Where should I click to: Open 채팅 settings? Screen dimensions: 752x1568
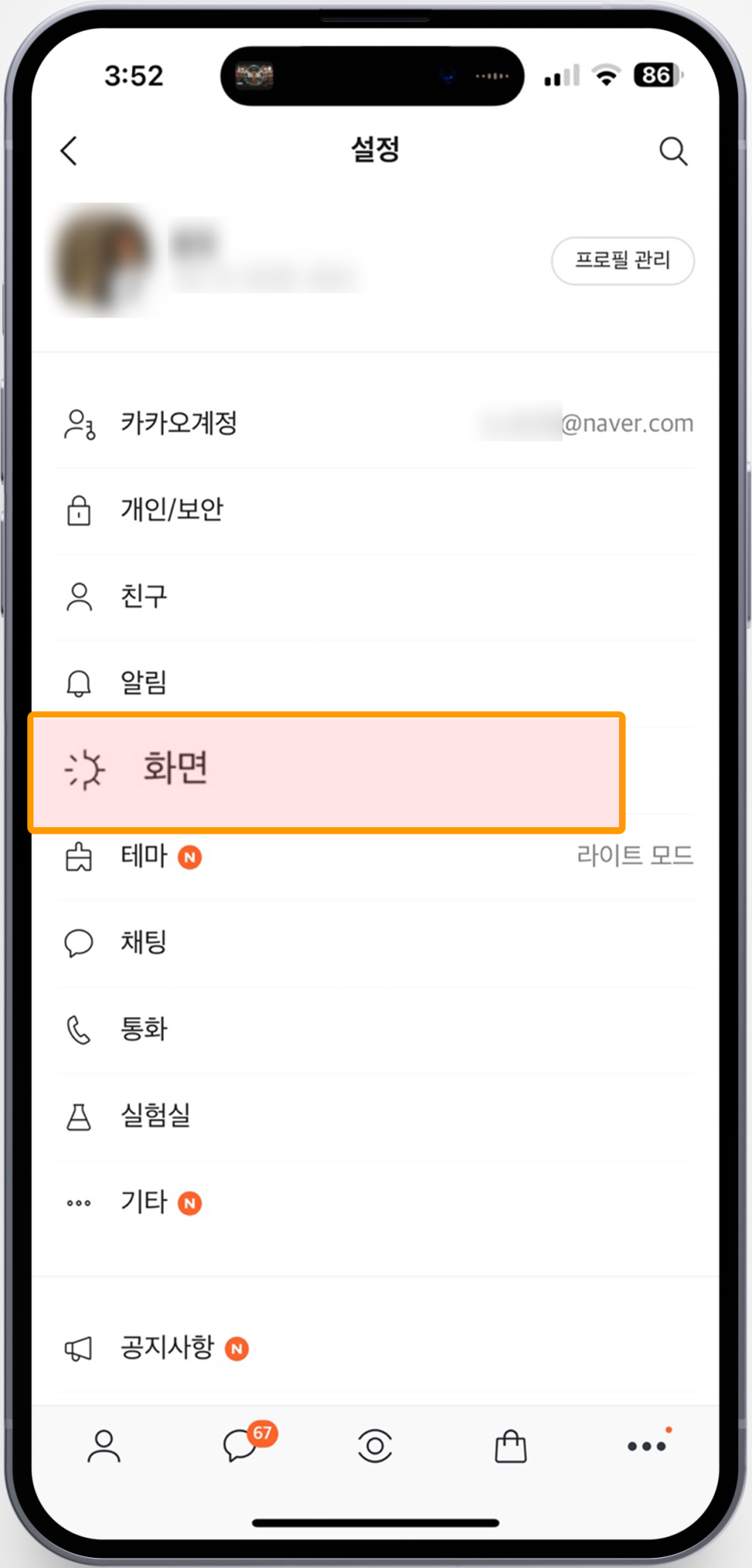(x=375, y=942)
